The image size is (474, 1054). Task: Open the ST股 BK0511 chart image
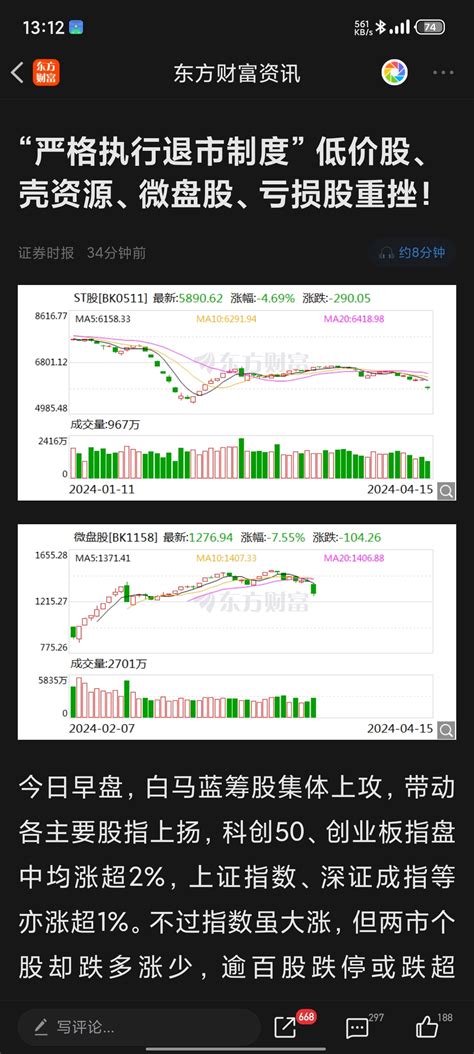[237, 393]
